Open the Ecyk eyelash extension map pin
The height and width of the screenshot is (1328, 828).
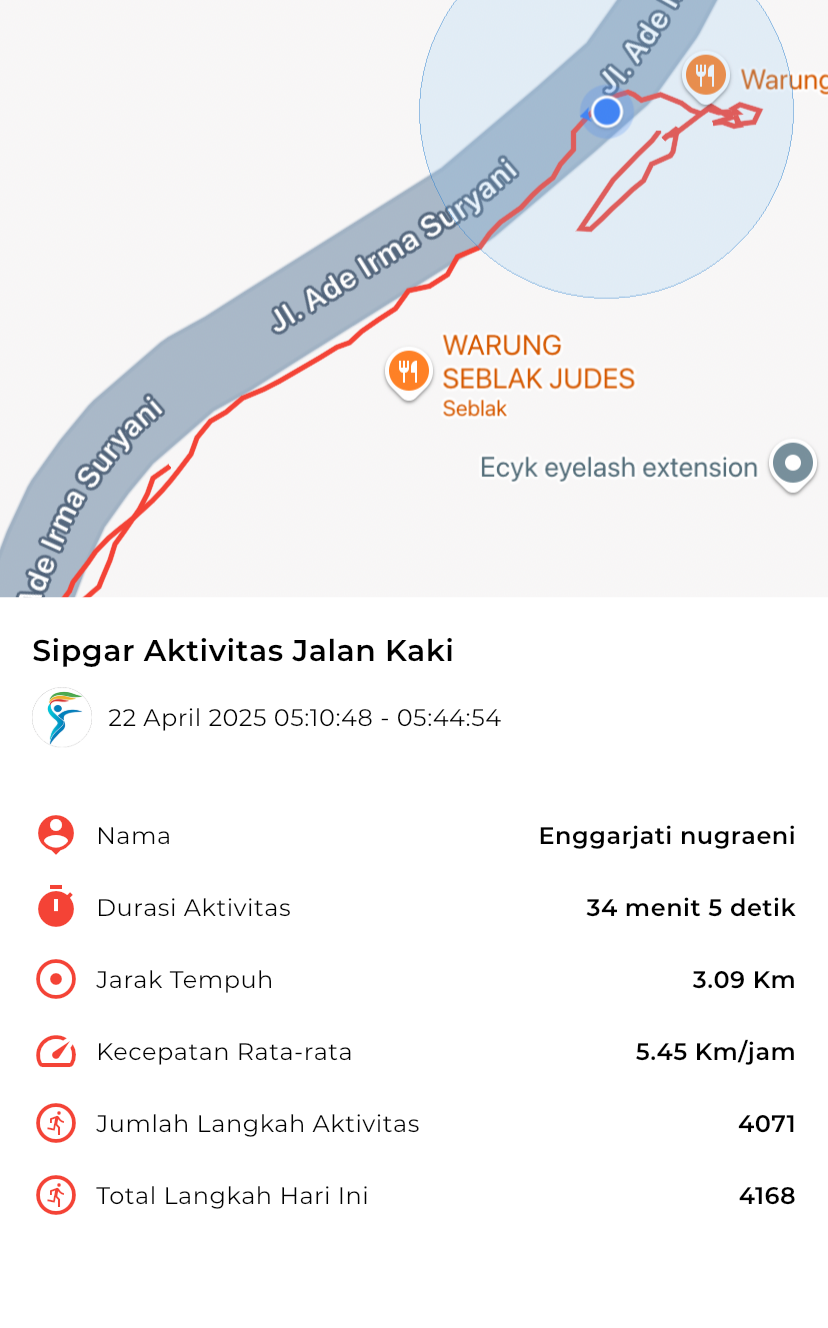(x=793, y=466)
